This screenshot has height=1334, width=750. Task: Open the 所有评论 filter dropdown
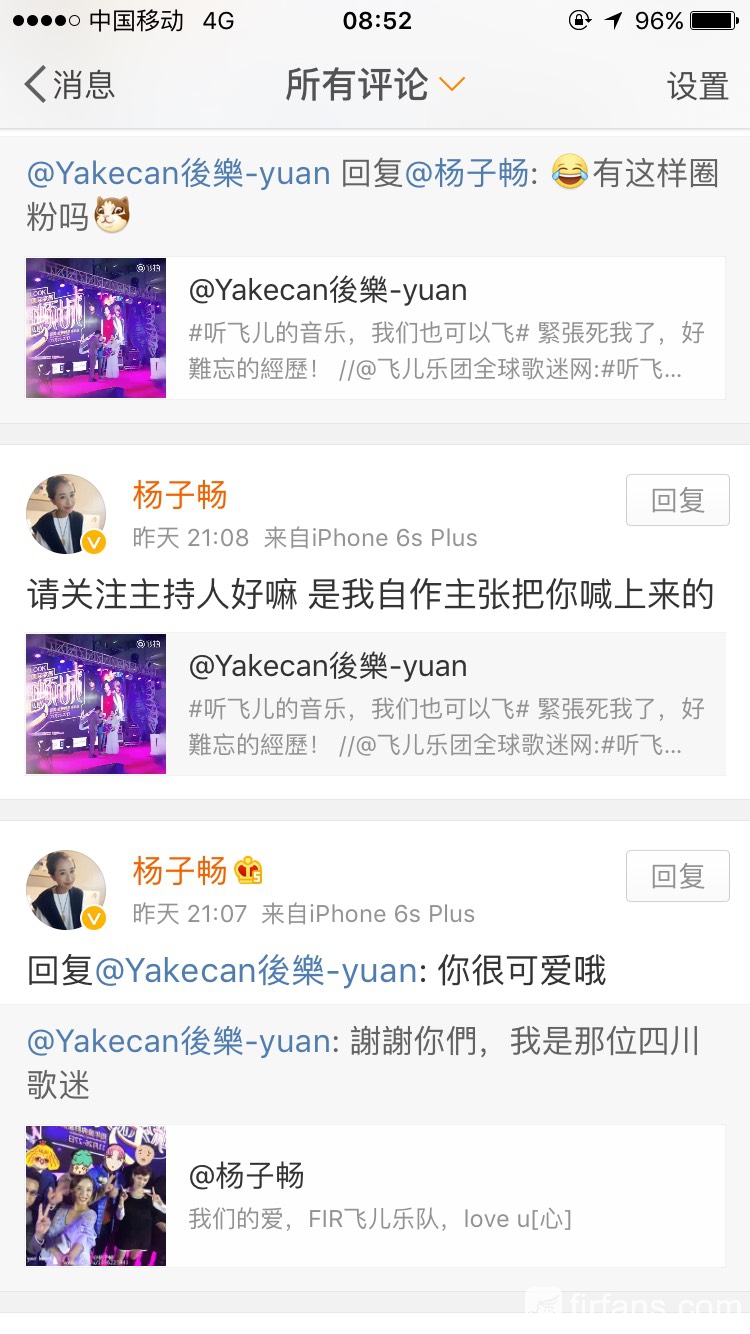click(375, 85)
